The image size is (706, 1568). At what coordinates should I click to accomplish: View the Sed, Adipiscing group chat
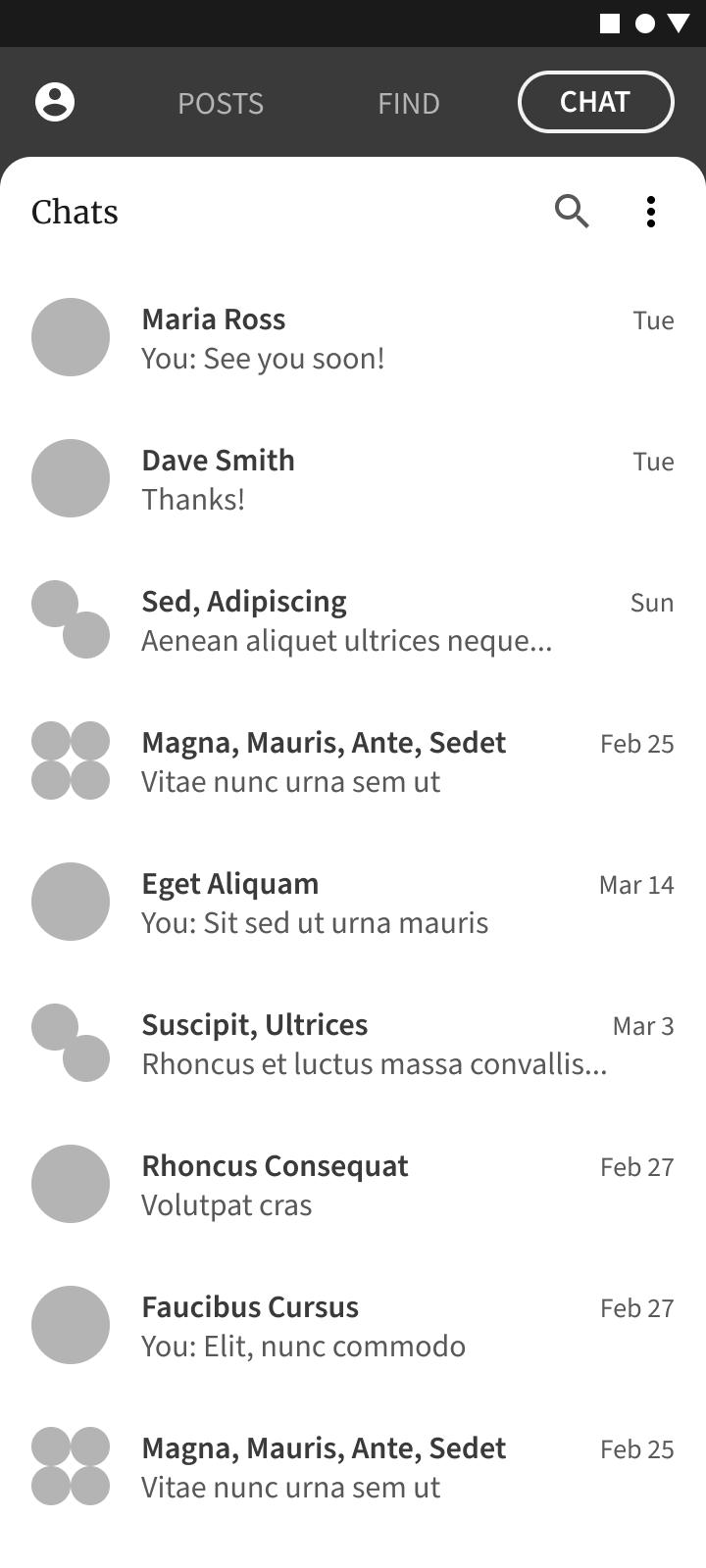tap(353, 620)
